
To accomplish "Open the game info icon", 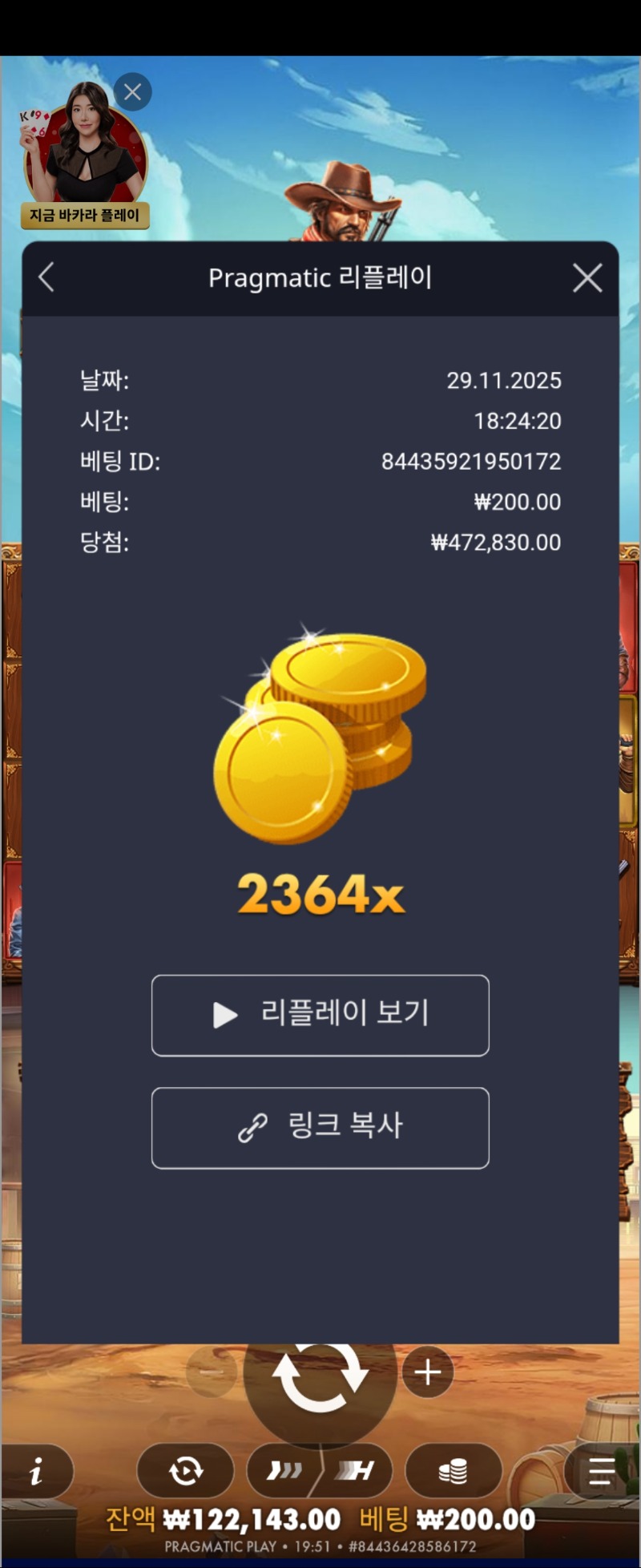I will (x=36, y=1471).
